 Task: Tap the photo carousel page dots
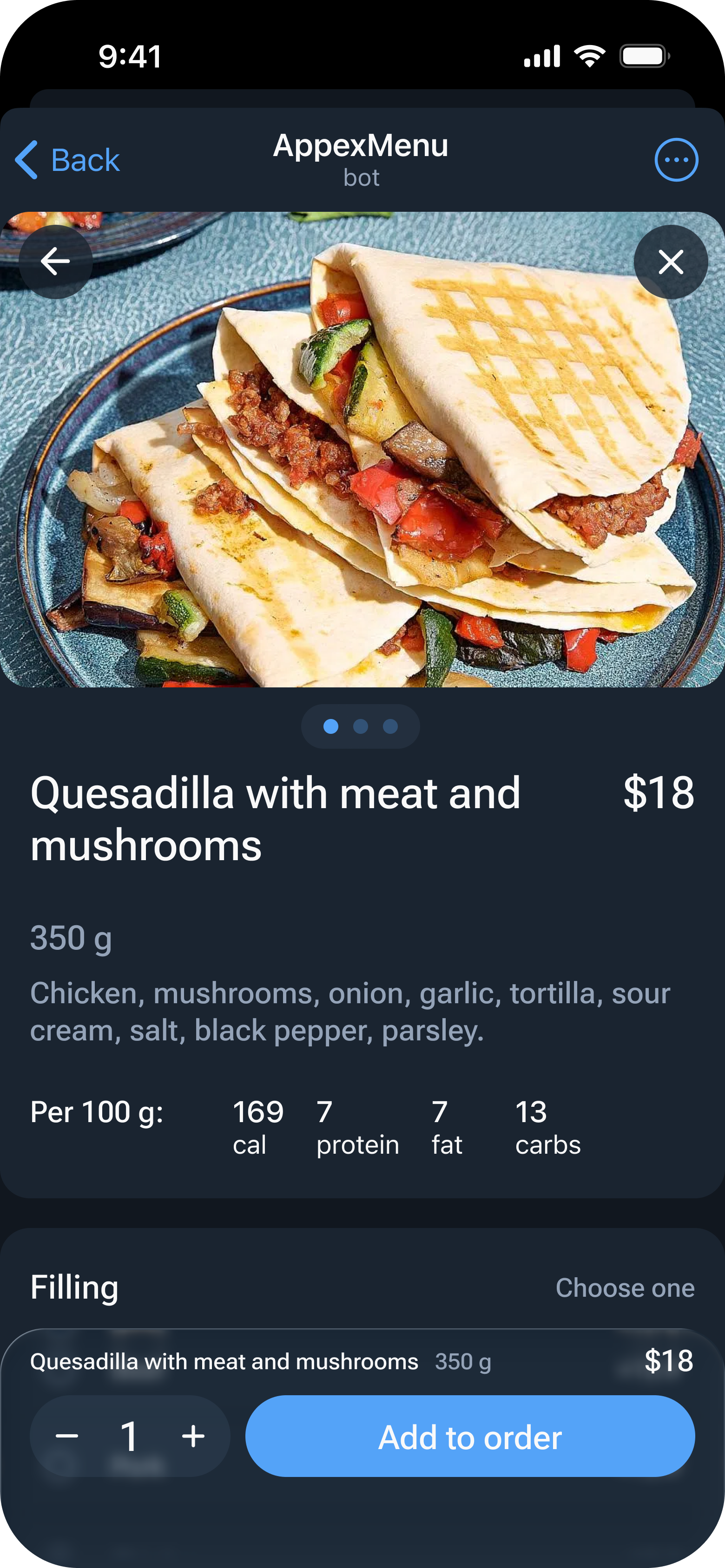pos(361,726)
